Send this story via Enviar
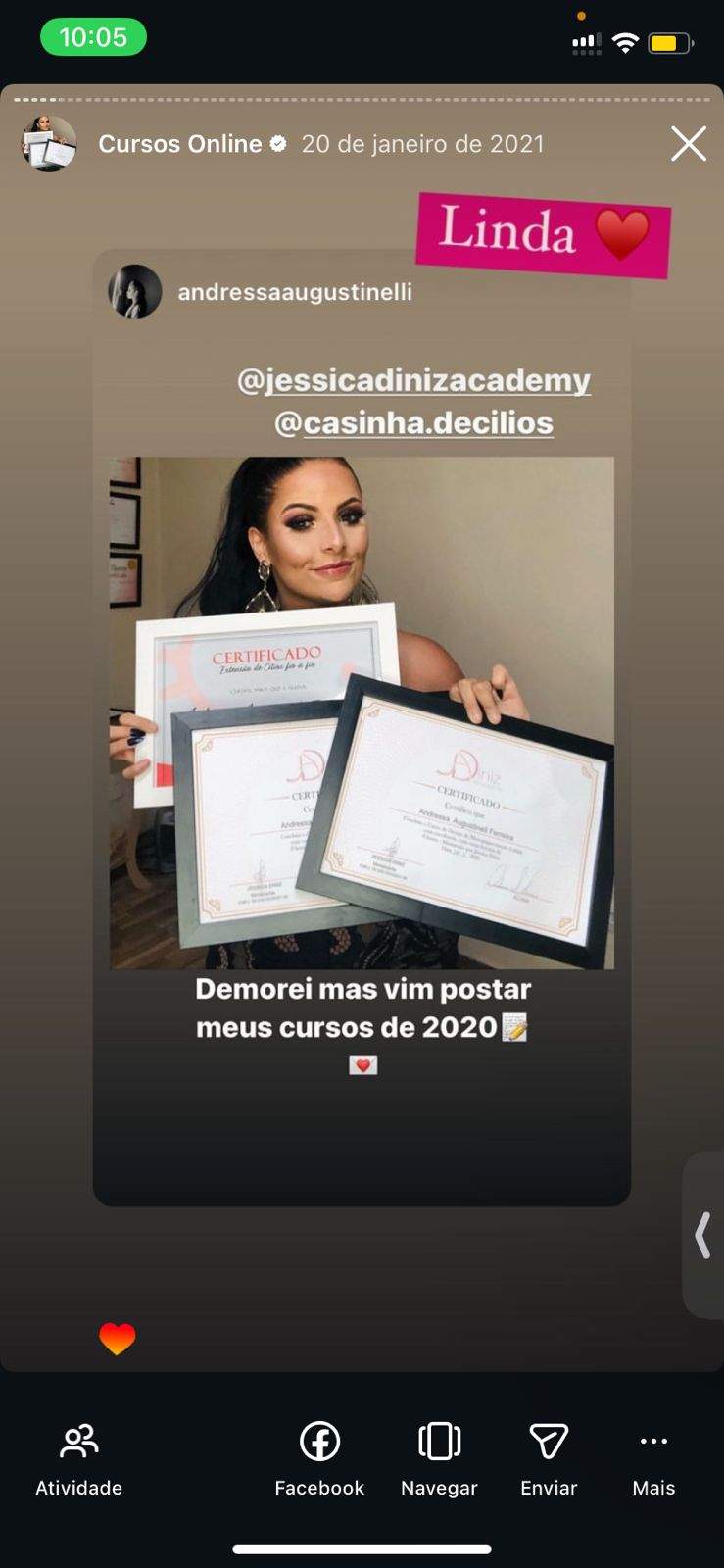The image size is (724, 1568). tap(549, 1458)
